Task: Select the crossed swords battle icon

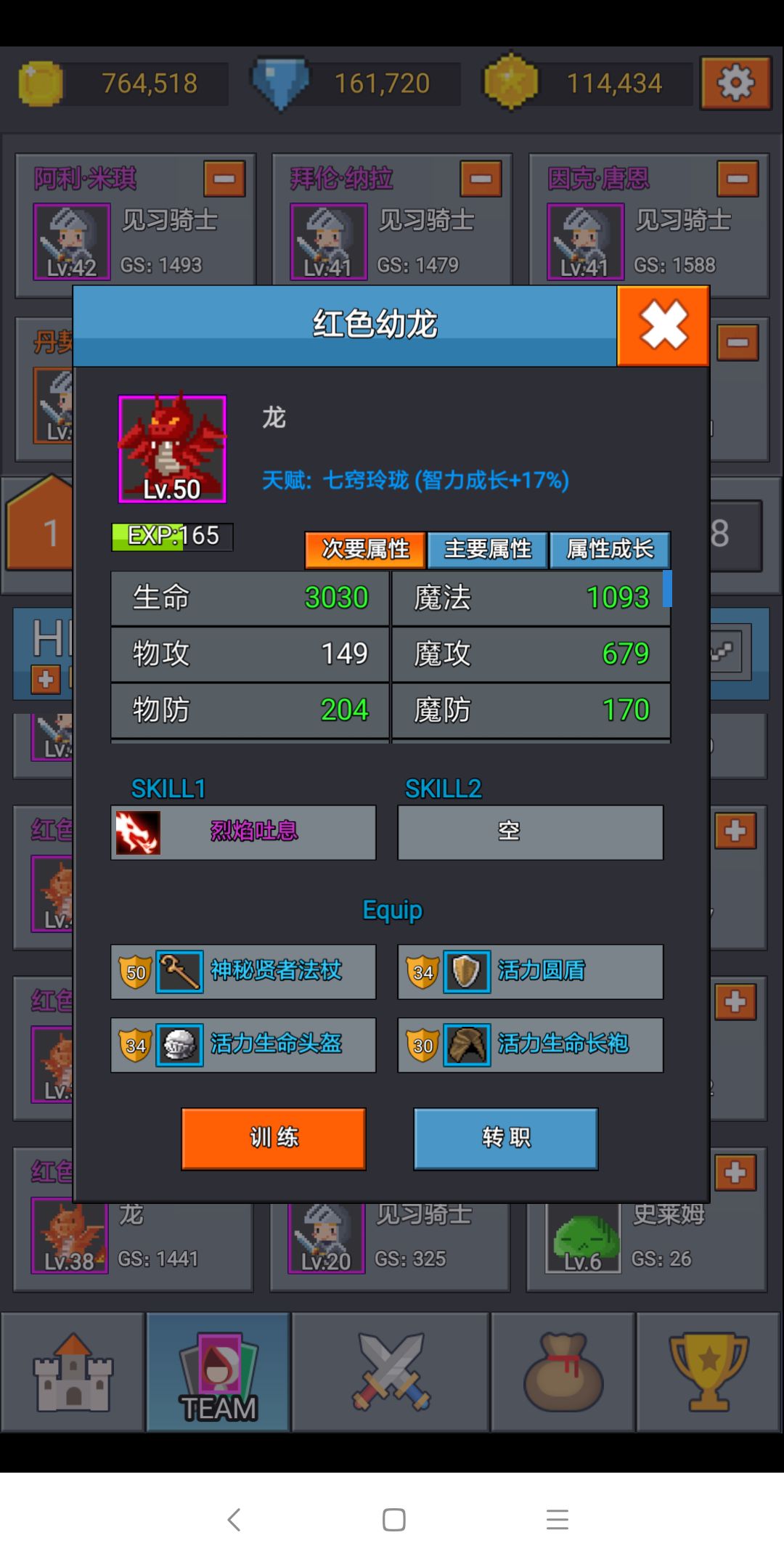Action: coord(391,1369)
